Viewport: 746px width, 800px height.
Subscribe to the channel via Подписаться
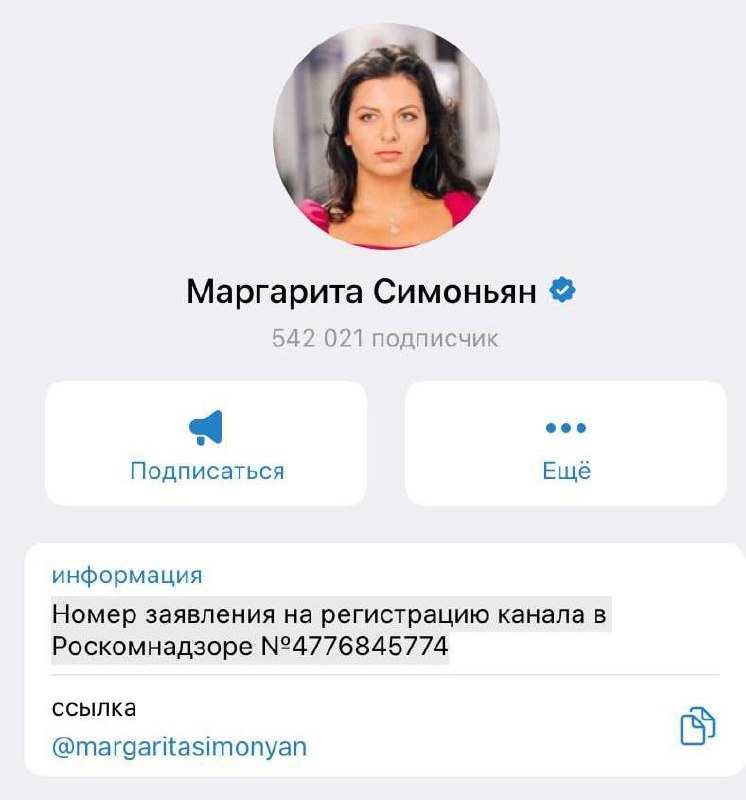point(206,443)
